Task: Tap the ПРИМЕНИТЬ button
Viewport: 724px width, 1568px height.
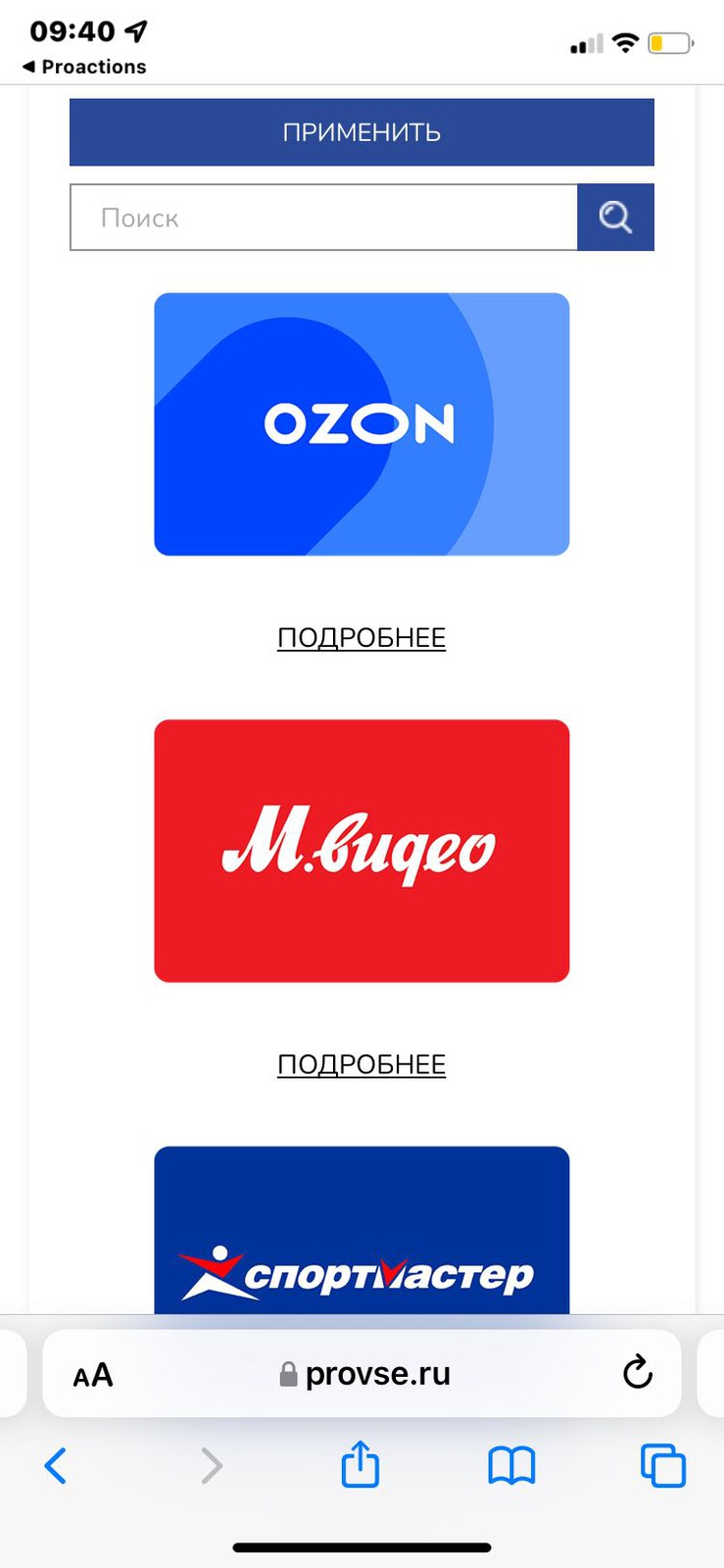Action: click(x=362, y=132)
